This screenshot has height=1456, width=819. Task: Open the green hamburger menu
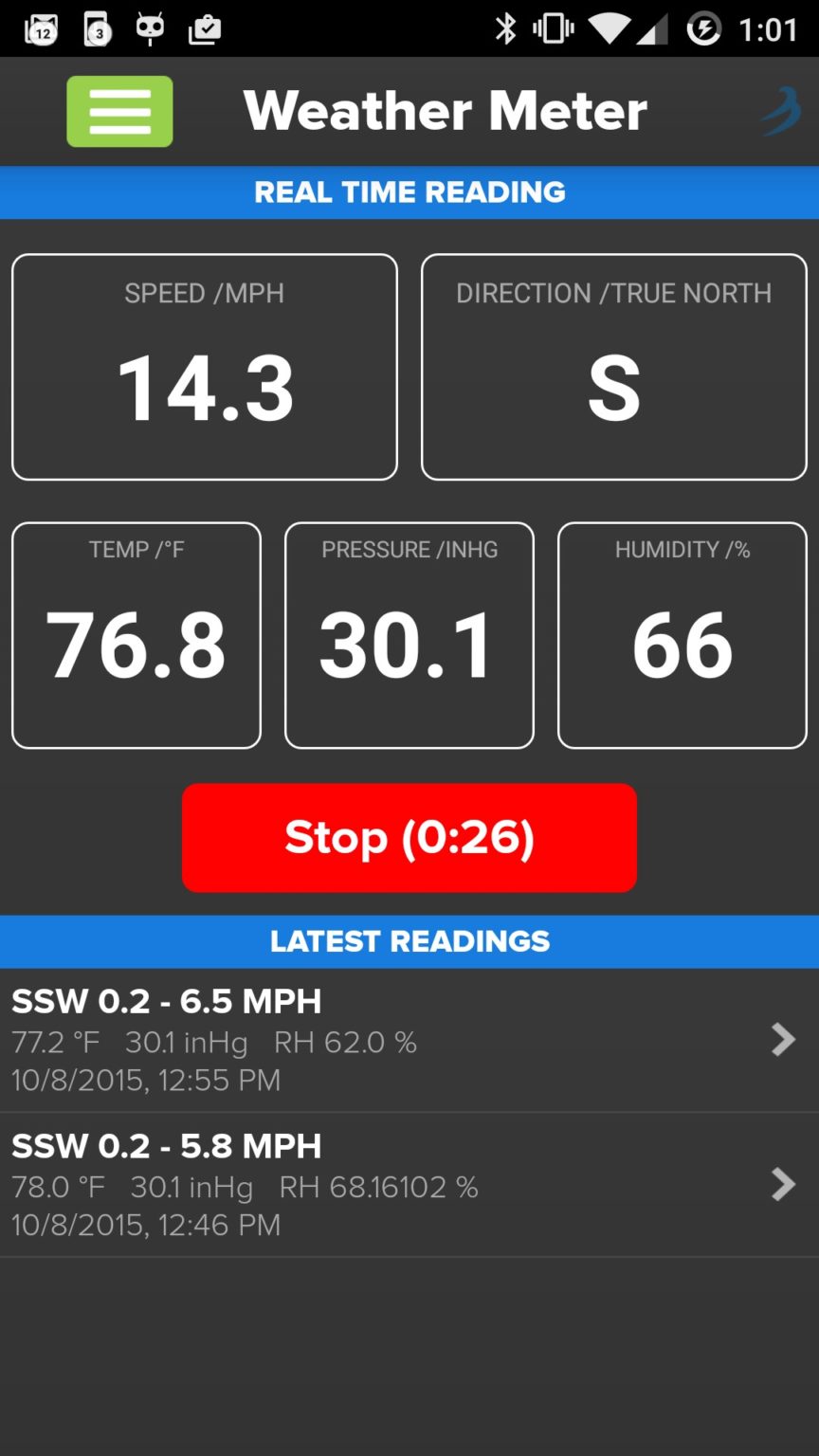click(x=119, y=112)
